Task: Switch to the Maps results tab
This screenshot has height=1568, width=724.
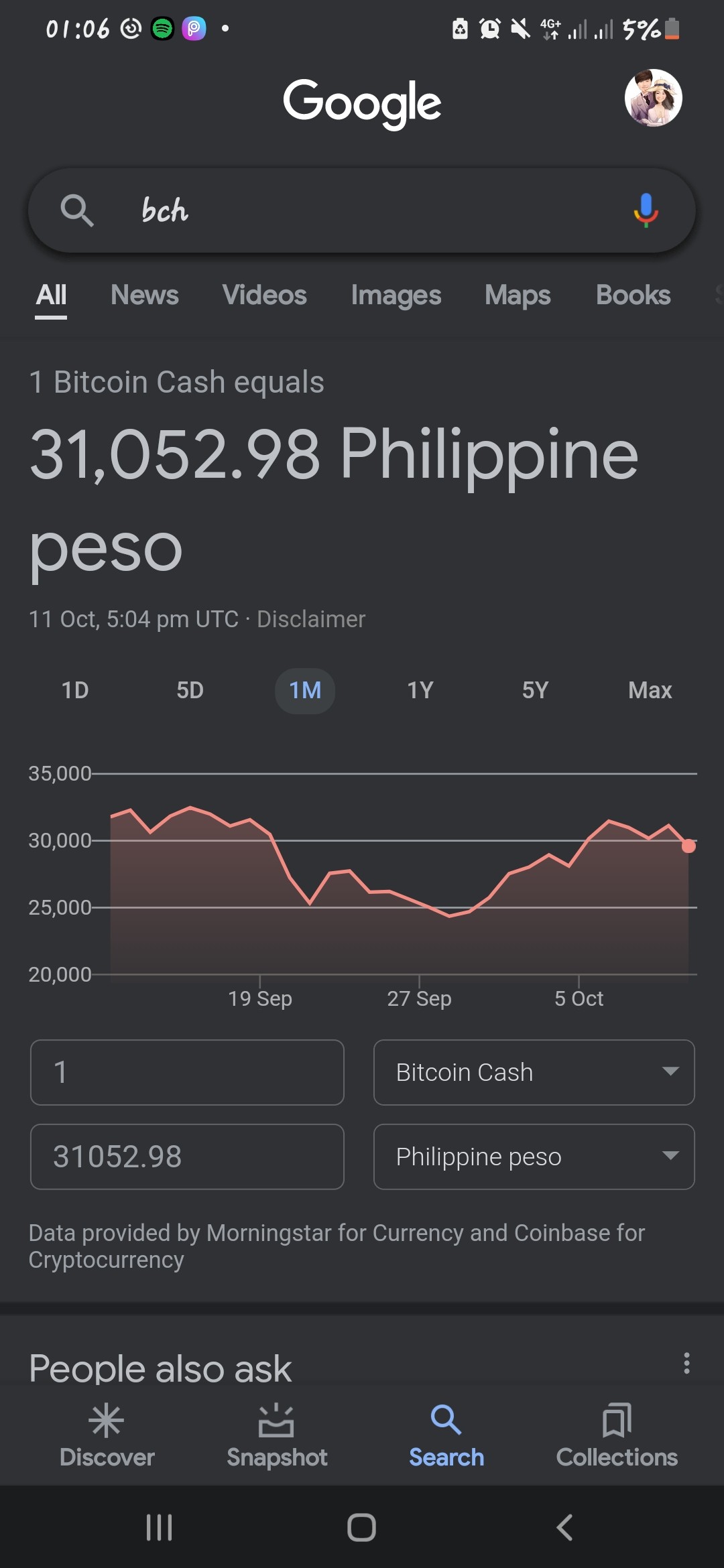Action: 518,295
